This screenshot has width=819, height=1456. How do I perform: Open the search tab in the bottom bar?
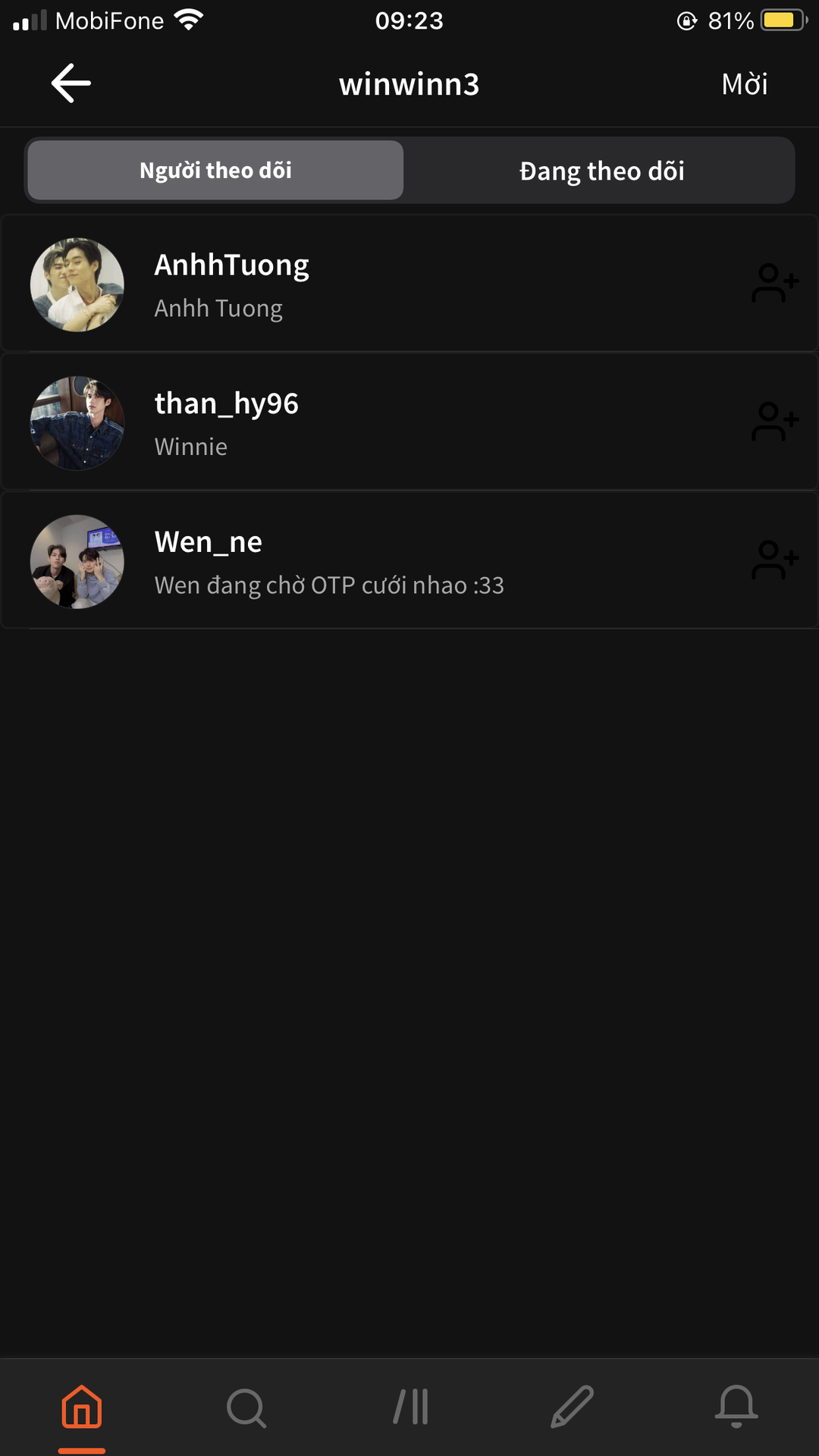coord(246,1407)
